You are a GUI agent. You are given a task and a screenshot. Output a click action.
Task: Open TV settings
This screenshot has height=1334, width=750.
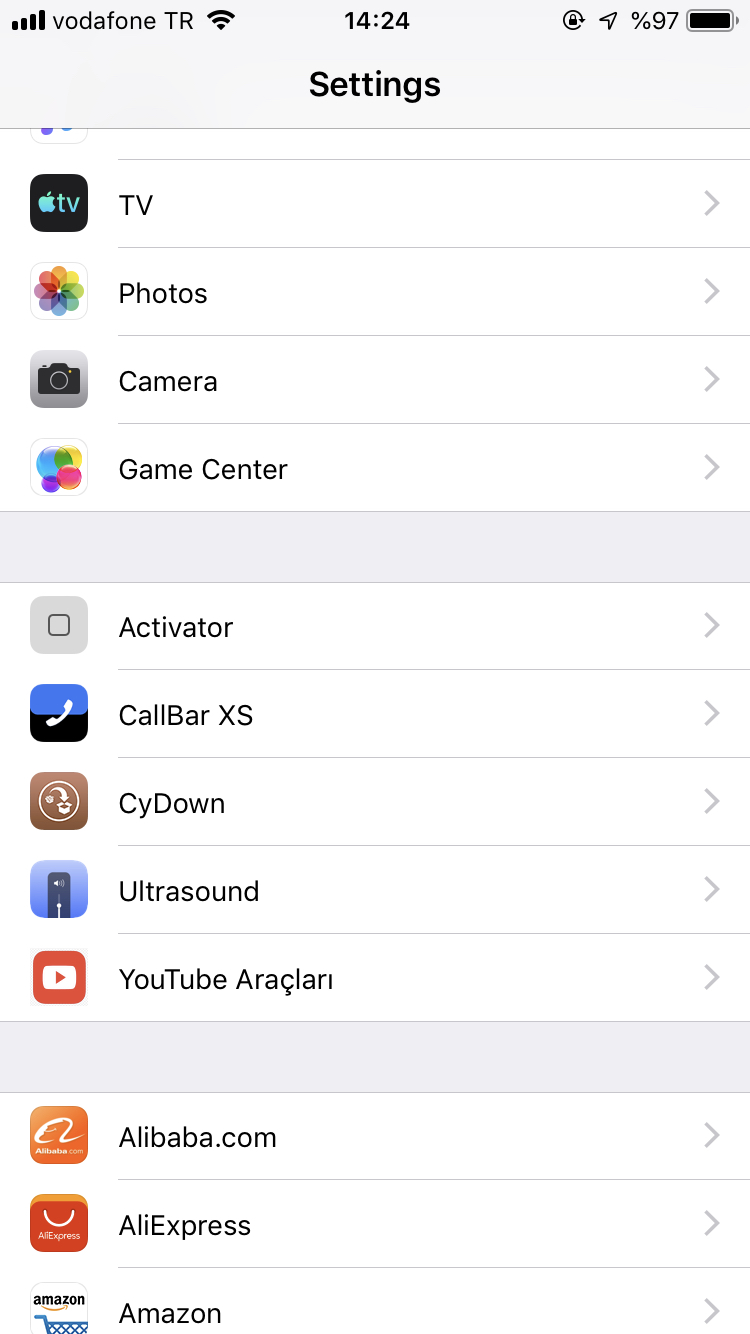coord(375,204)
